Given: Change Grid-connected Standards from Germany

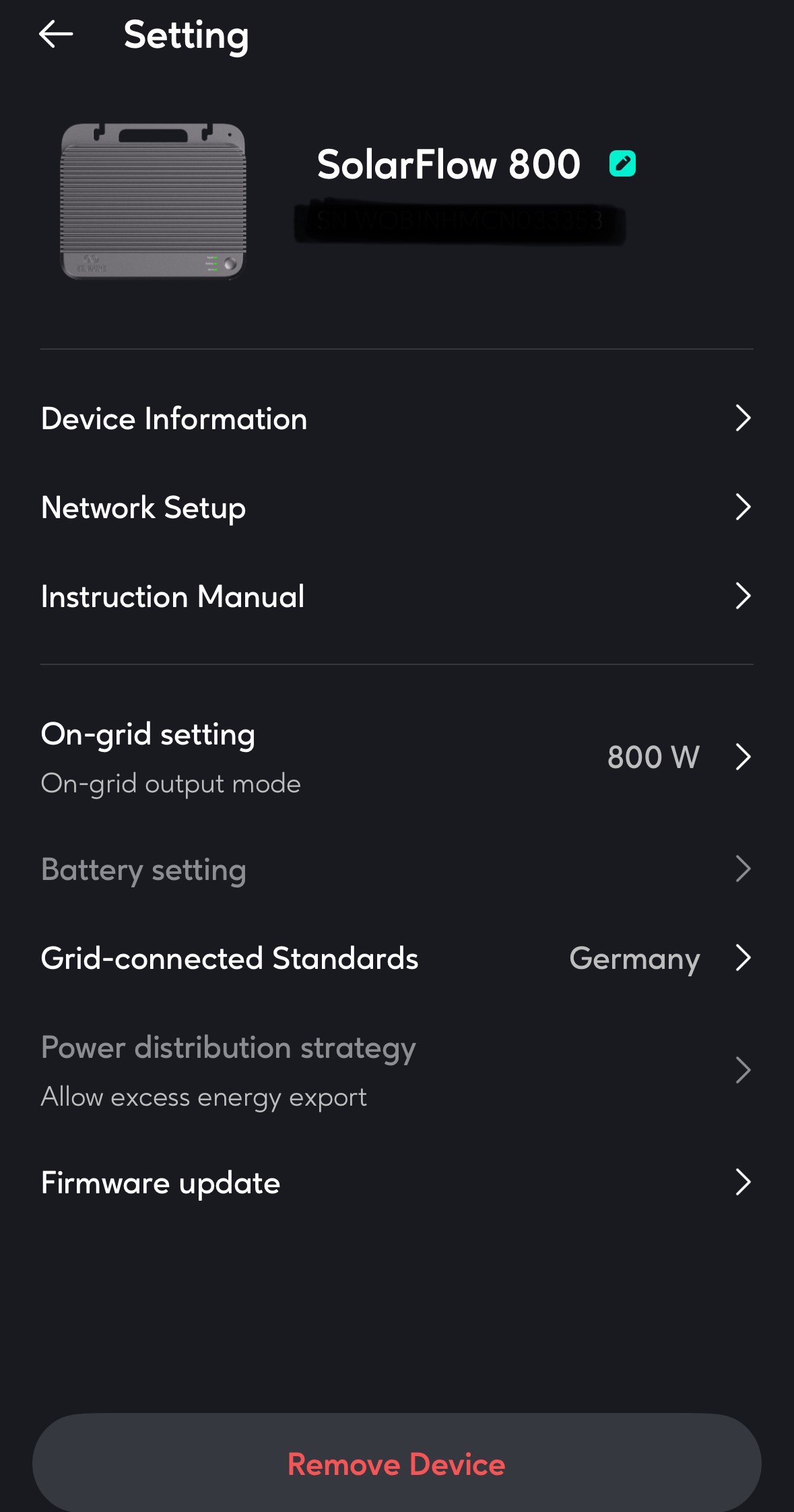Looking at the screenshot, I should pyautogui.click(x=397, y=958).
